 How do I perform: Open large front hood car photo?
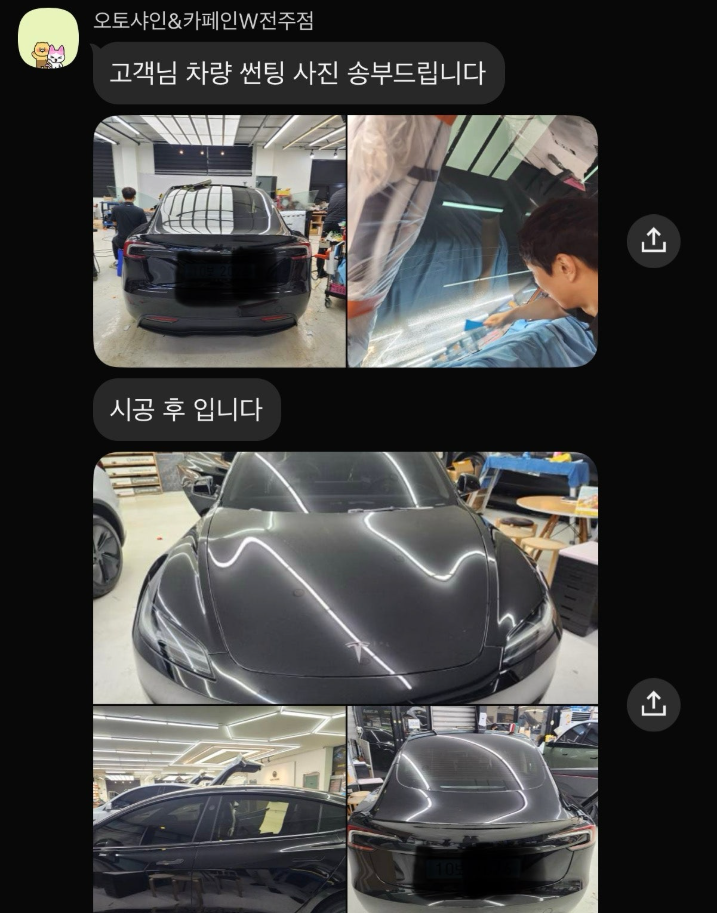[345, 578]
